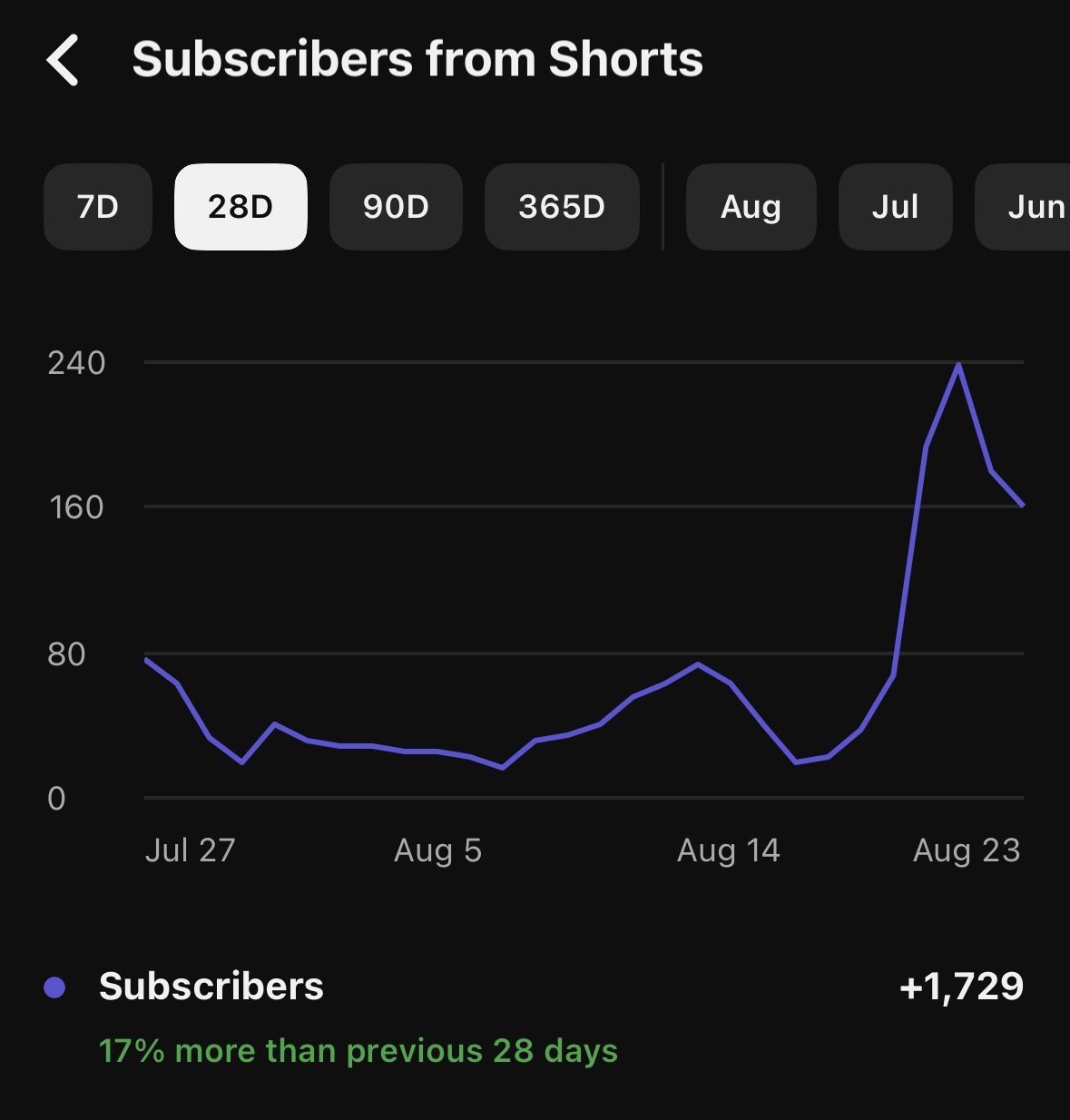Filter the chart to Aug

click(751, 207)
